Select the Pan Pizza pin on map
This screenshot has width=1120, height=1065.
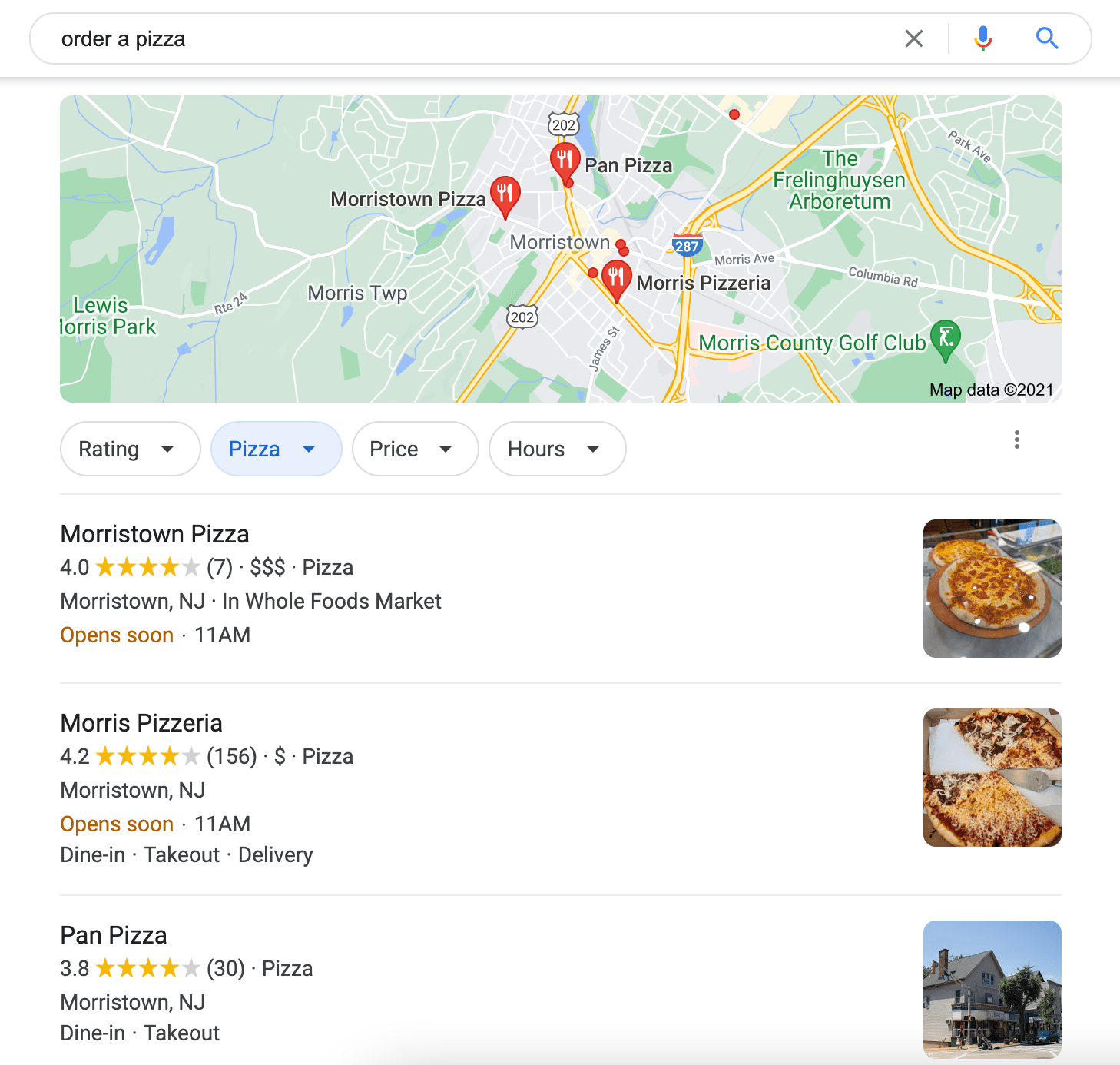(565, 160)
